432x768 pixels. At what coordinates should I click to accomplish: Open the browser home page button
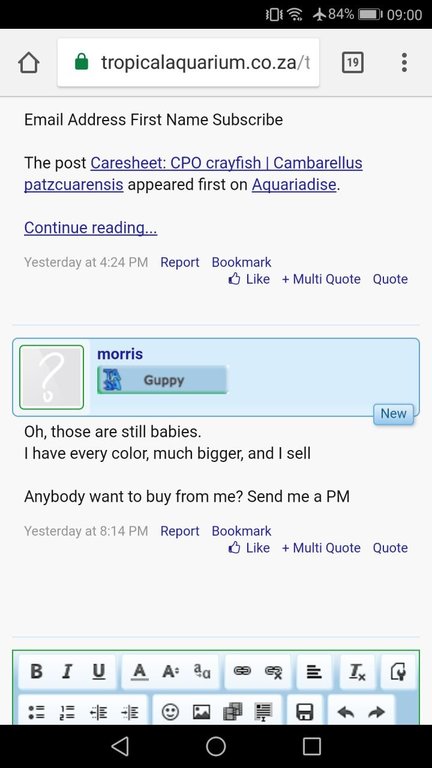pos(28,63)
